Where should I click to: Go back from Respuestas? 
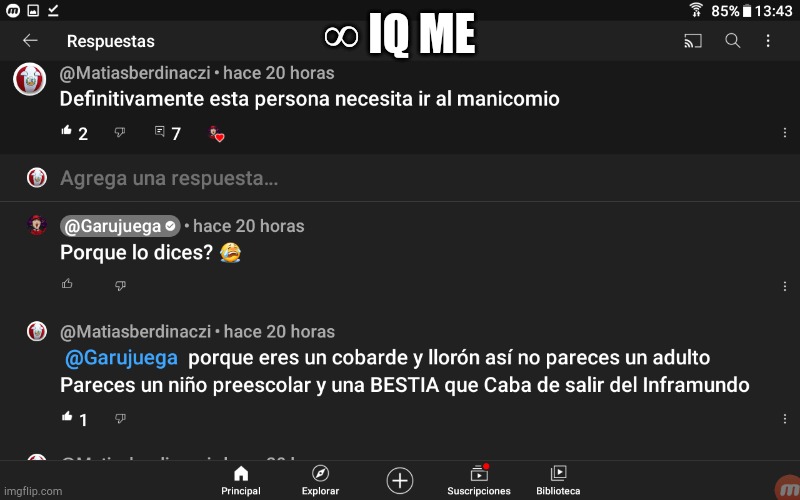pyautogui.click(x=31, y=41)
